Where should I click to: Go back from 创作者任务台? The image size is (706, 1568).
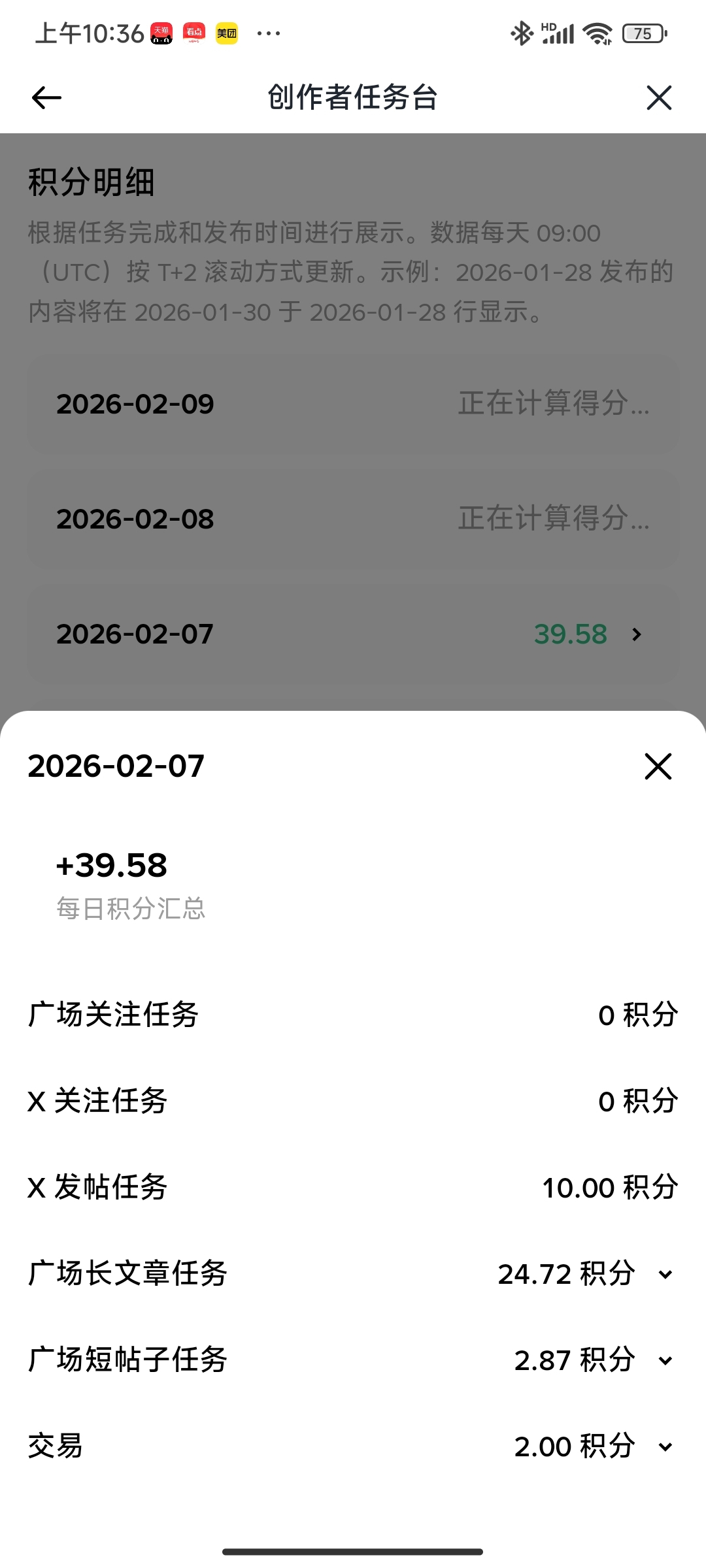(x=46, y=98)
